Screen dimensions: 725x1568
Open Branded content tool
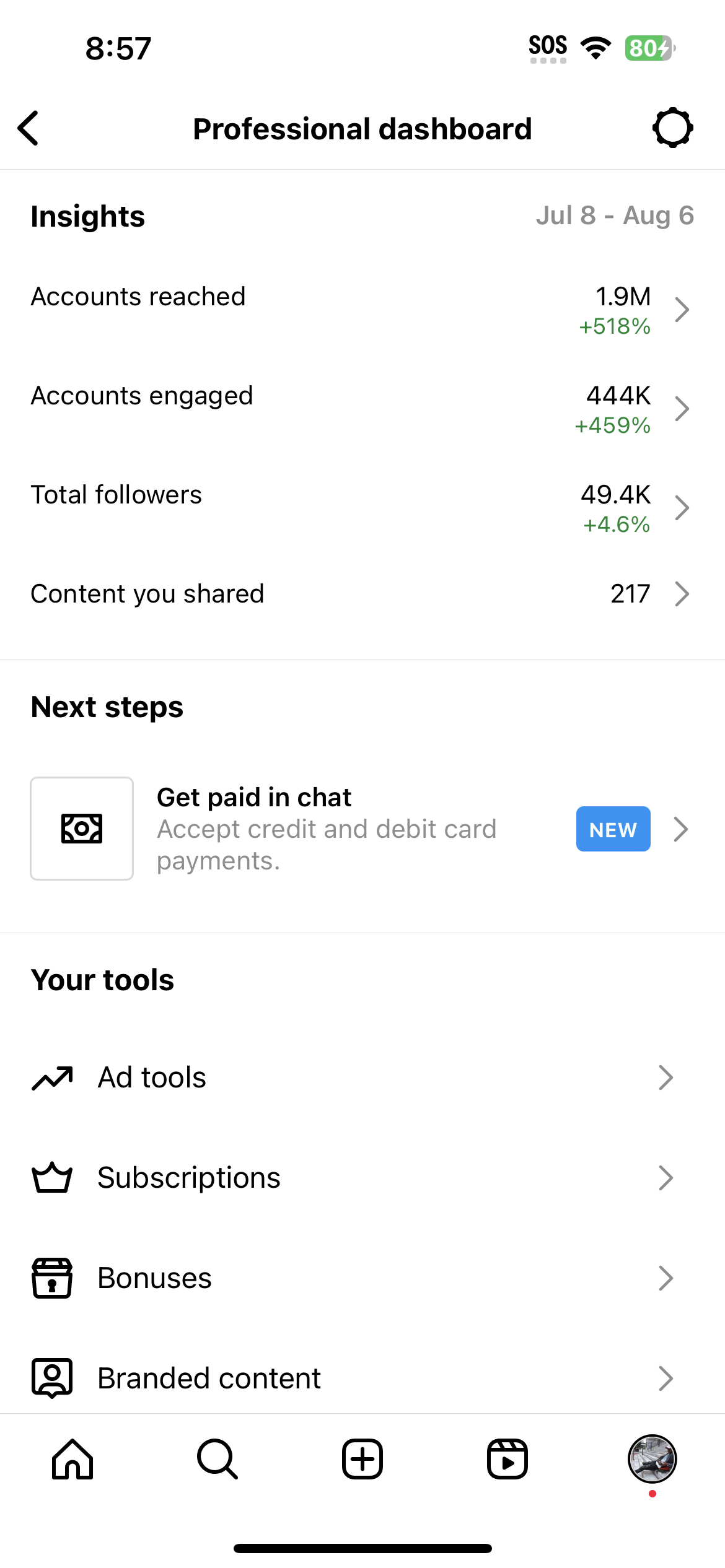[x=362, y=1379]
